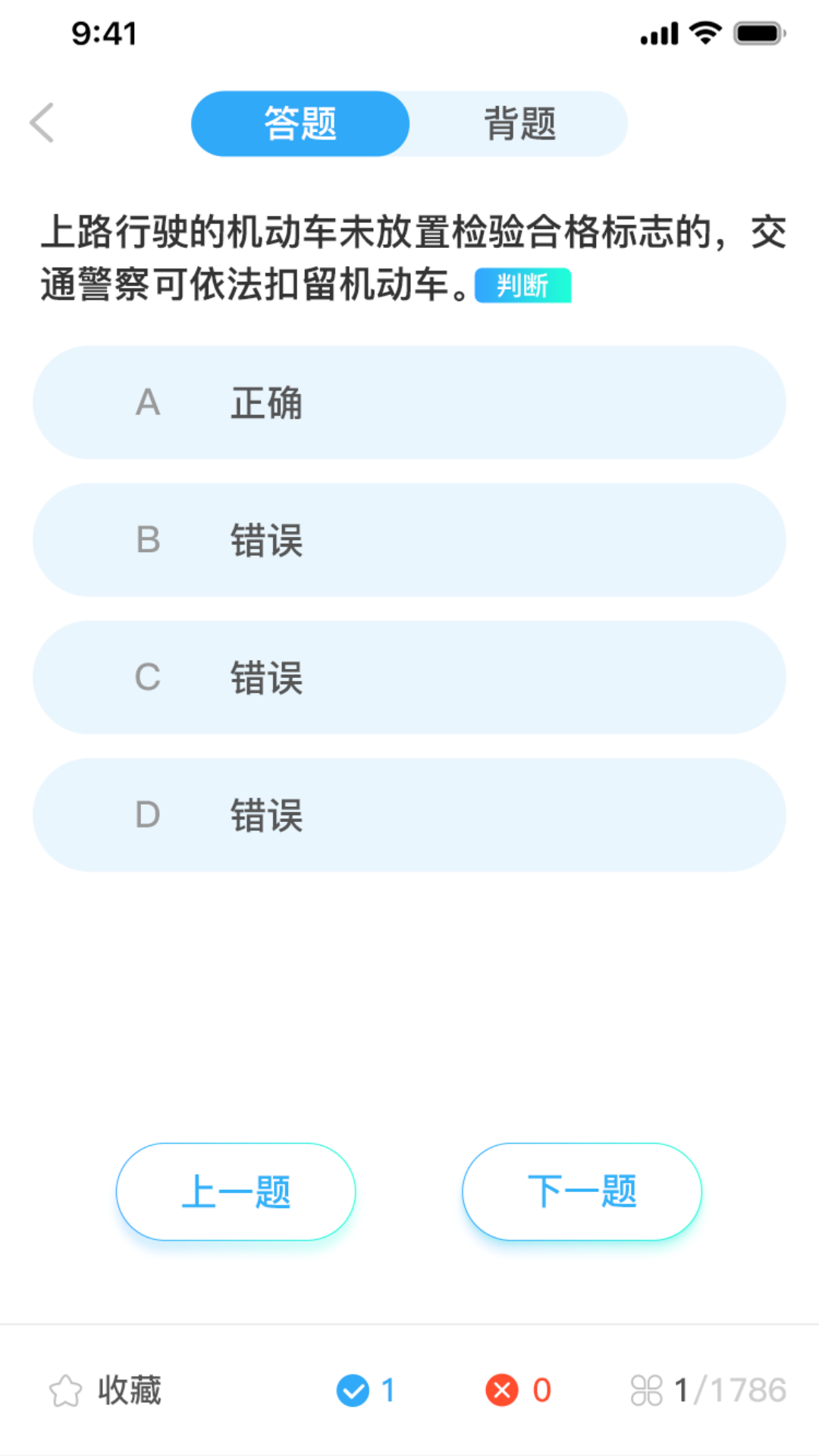Click the 上一题 button
This screenshot has height=1456, width=819.
tap(236, 1191)
